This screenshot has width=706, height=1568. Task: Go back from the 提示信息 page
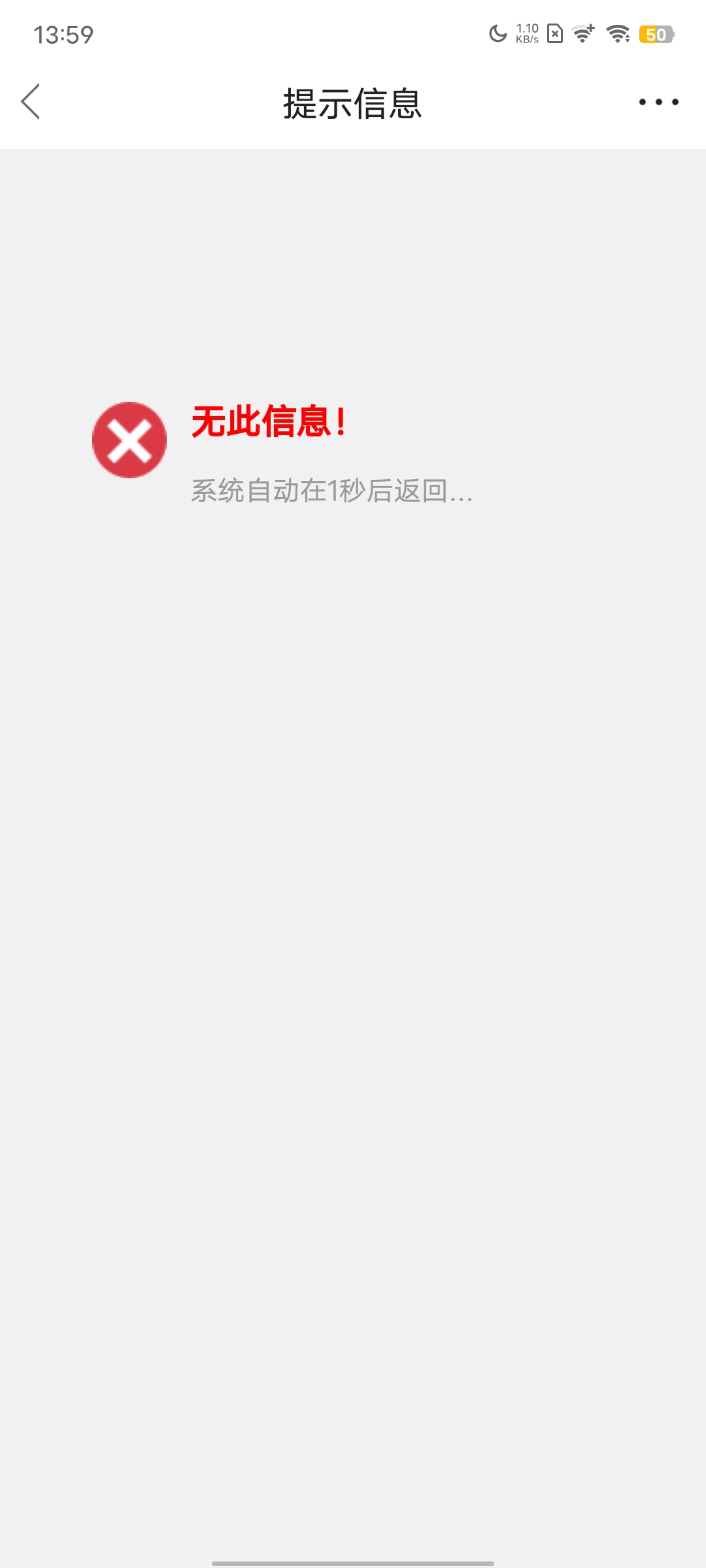tap(31, 101)
